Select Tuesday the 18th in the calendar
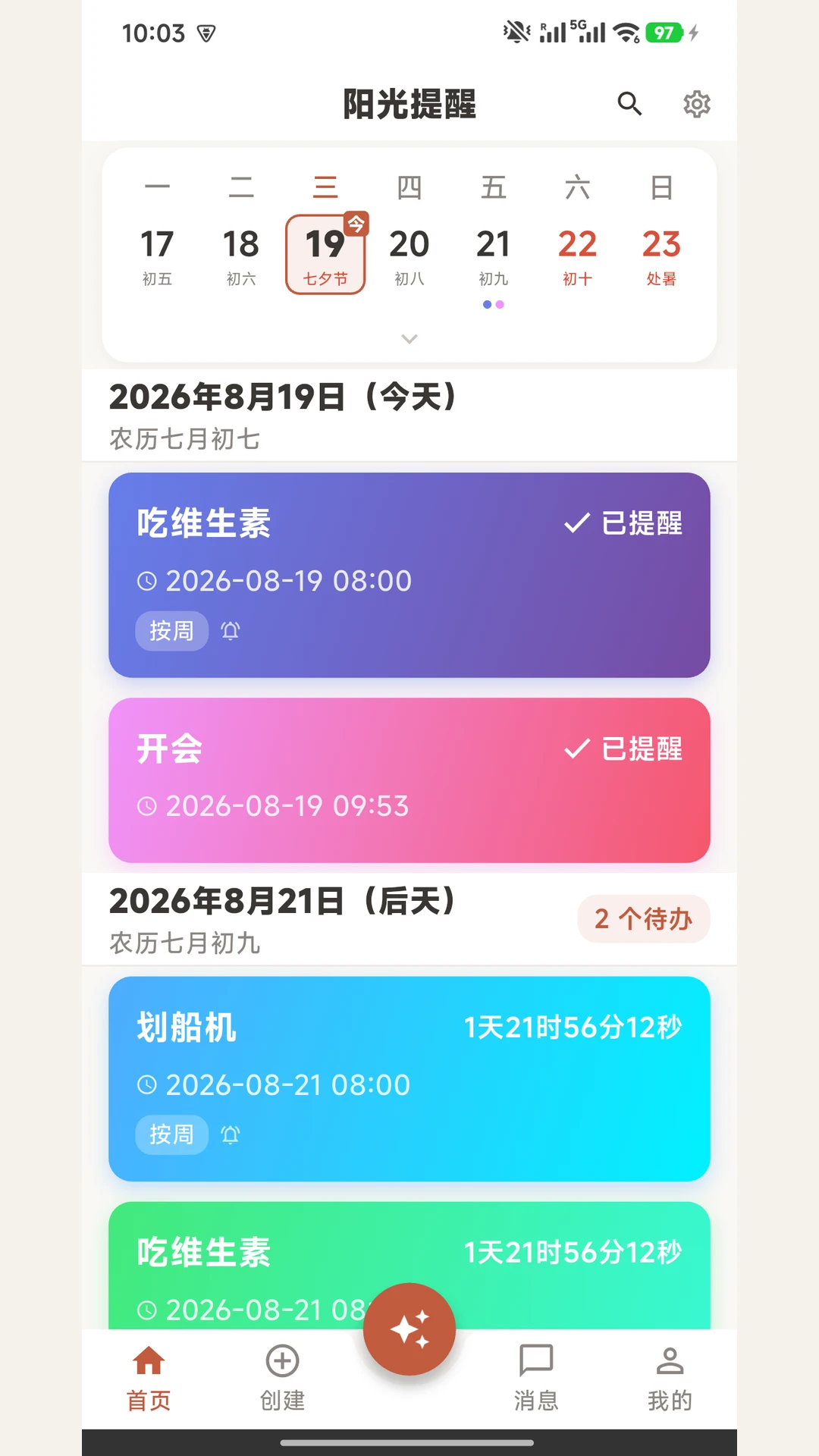The image size is (819, 1456). [x=241, y=256]
